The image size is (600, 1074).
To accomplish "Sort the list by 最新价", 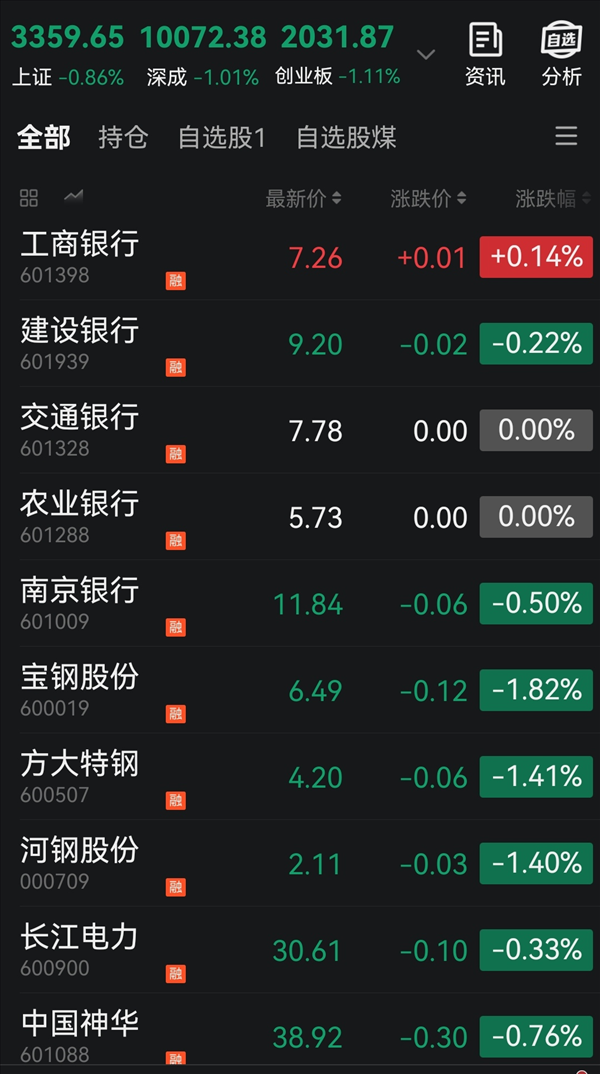I will coord(303,199).
